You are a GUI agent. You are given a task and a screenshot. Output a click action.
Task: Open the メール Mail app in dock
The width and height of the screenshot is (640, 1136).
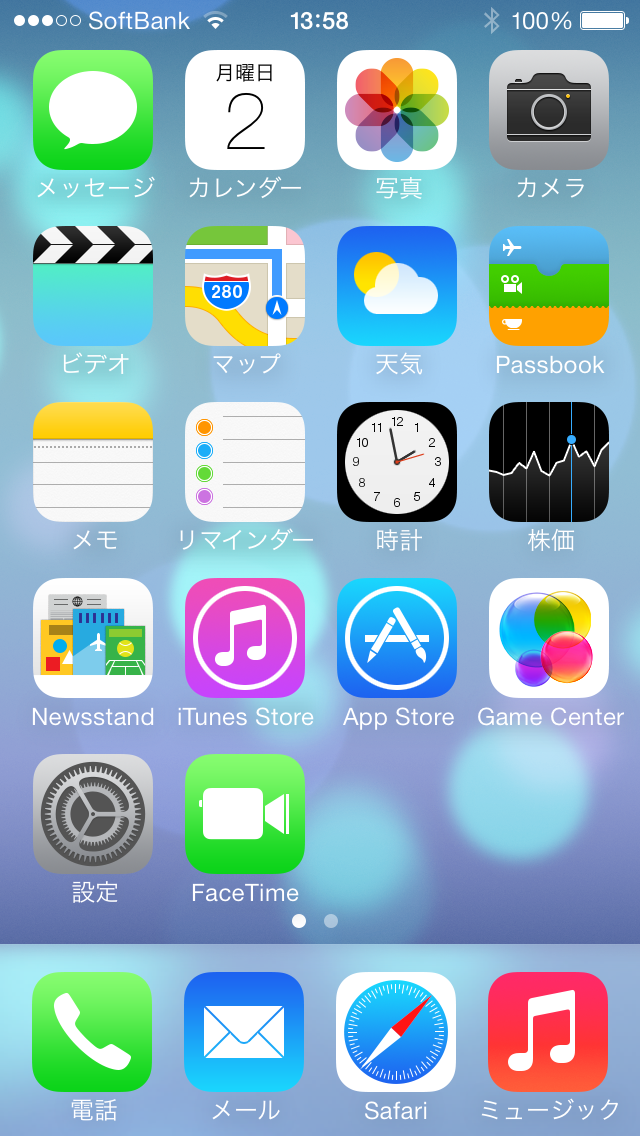(244, 1032)
